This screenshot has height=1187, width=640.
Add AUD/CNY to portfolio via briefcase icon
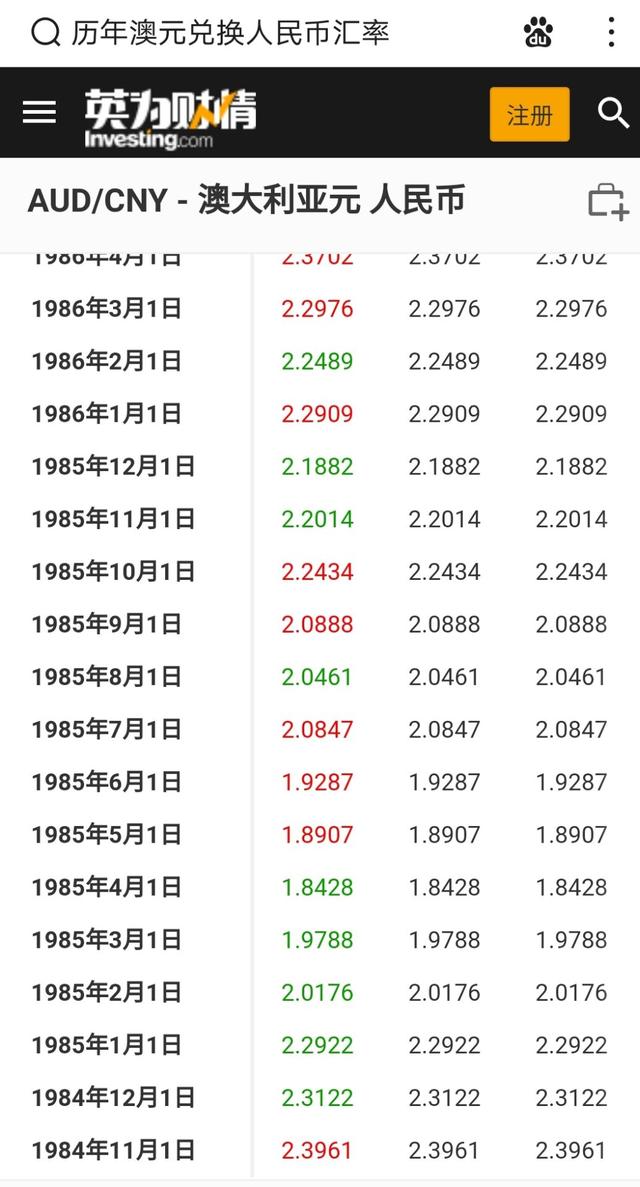tap(608, 201)
